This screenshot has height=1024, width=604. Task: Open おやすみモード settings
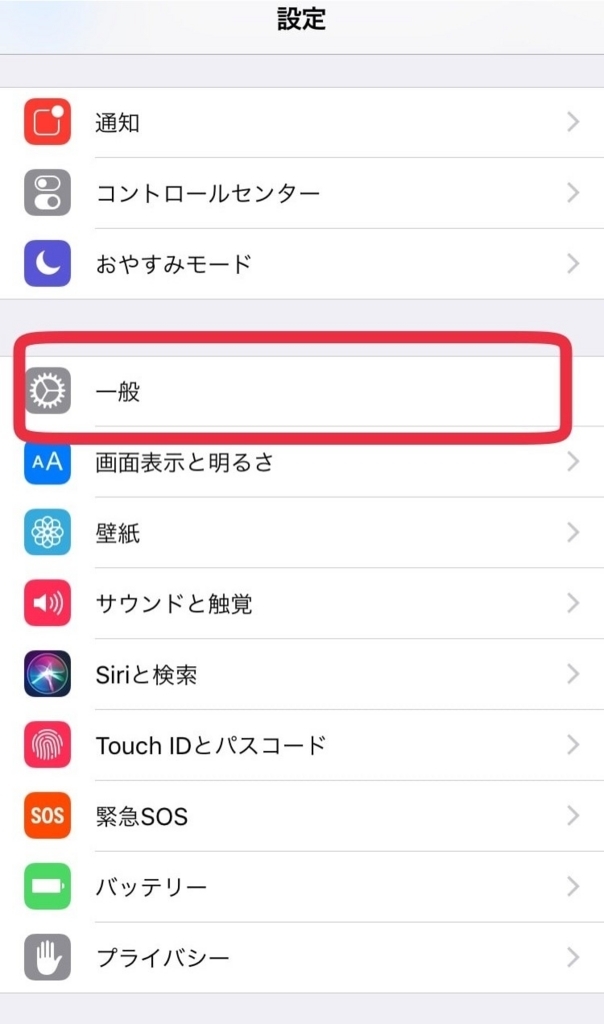click(x=300, y=264)
